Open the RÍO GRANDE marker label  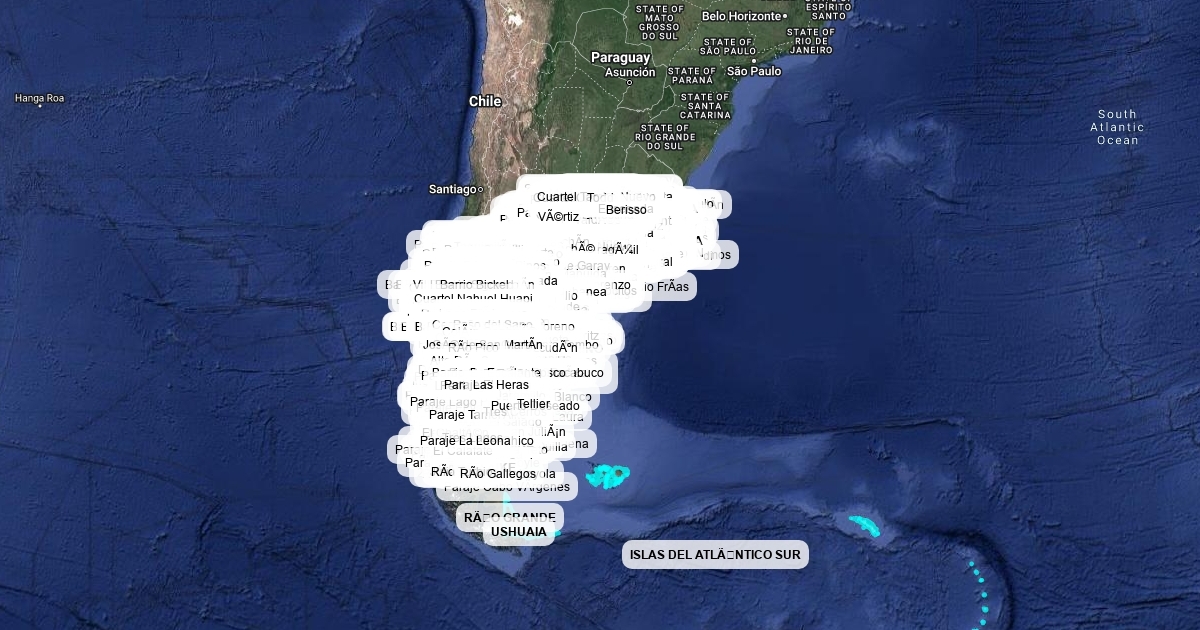click(x=510, y=518)
